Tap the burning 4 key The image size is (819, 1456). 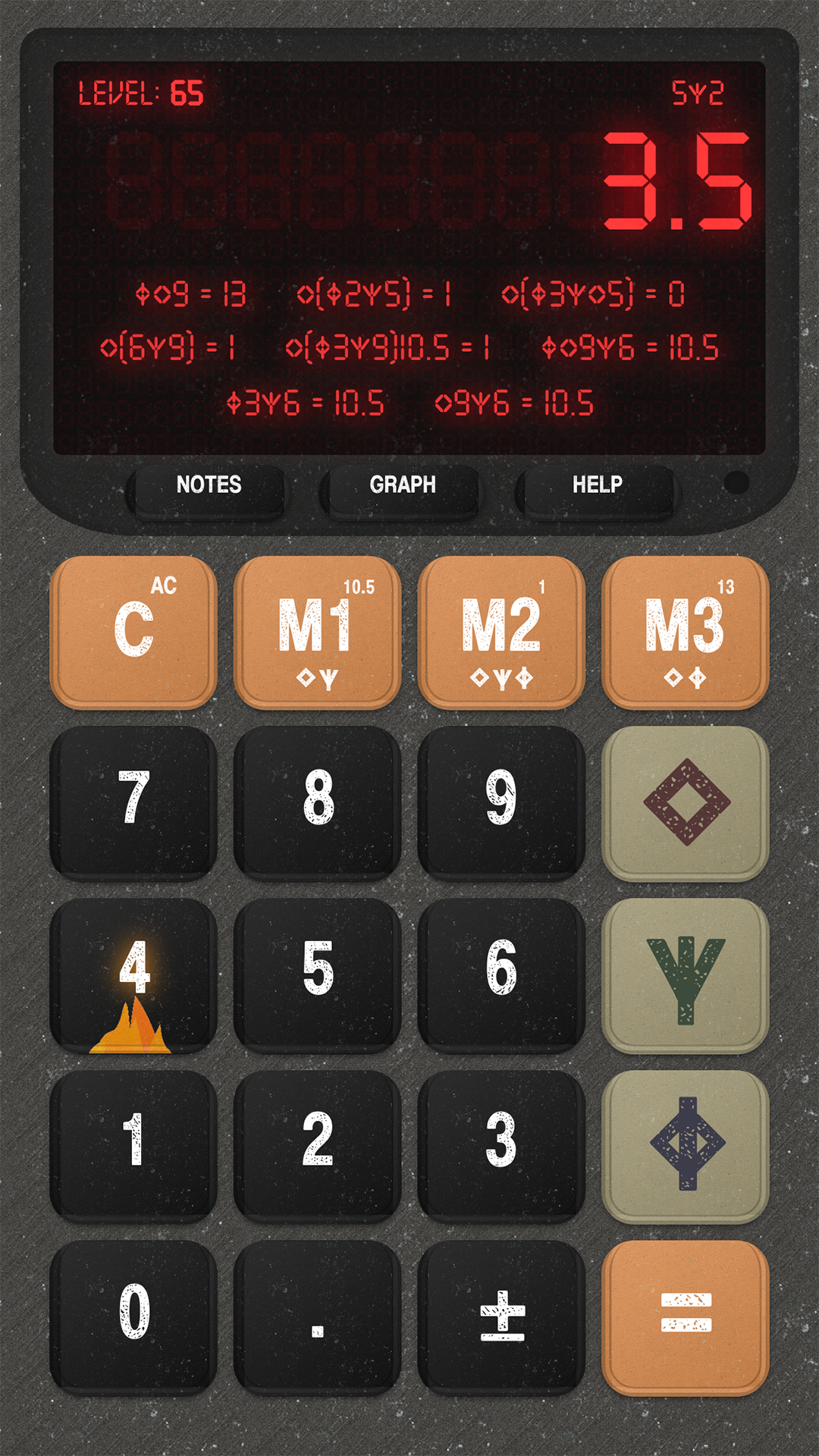click(133, 975)
